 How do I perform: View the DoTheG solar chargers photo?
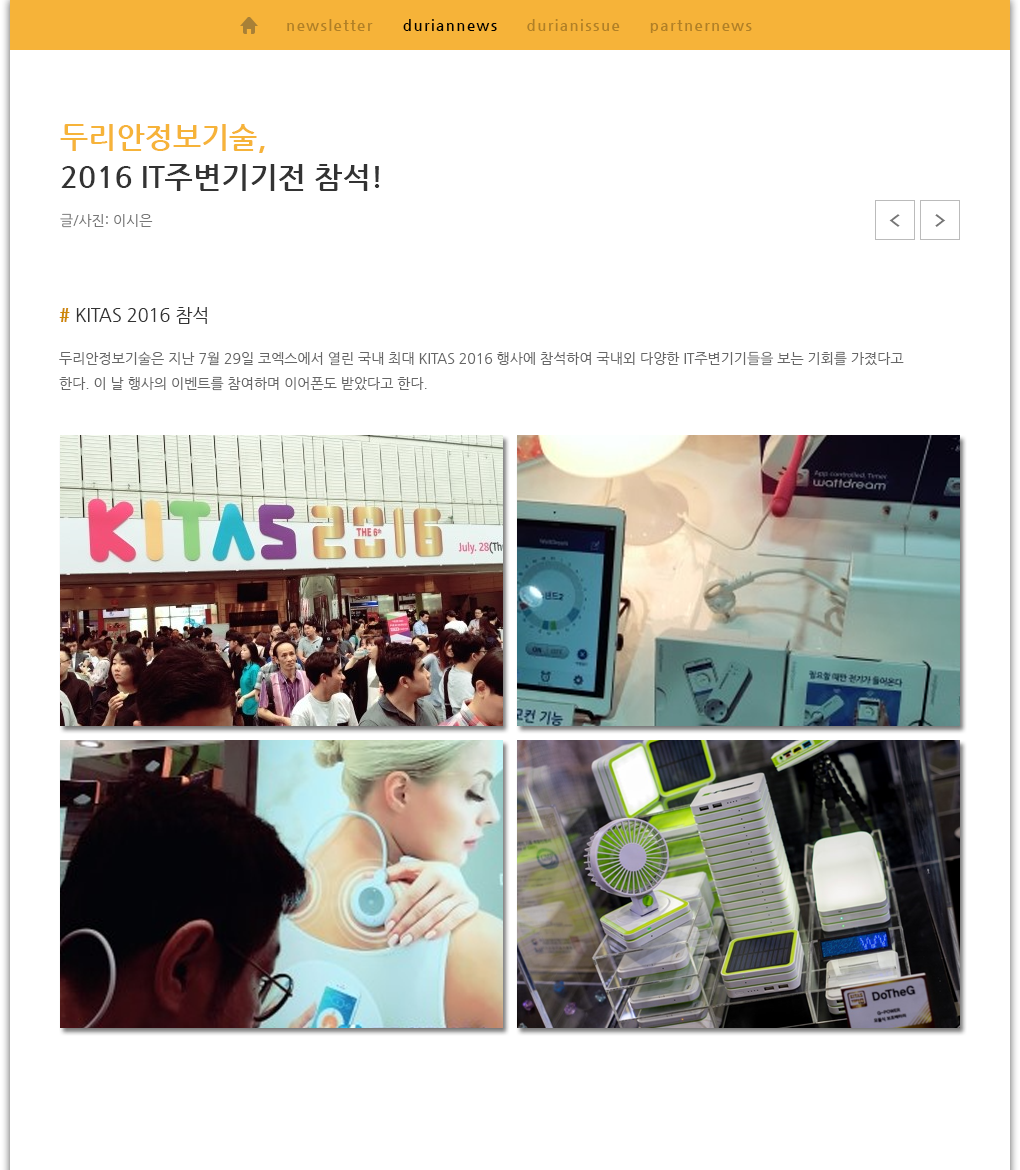pos(738,884)
